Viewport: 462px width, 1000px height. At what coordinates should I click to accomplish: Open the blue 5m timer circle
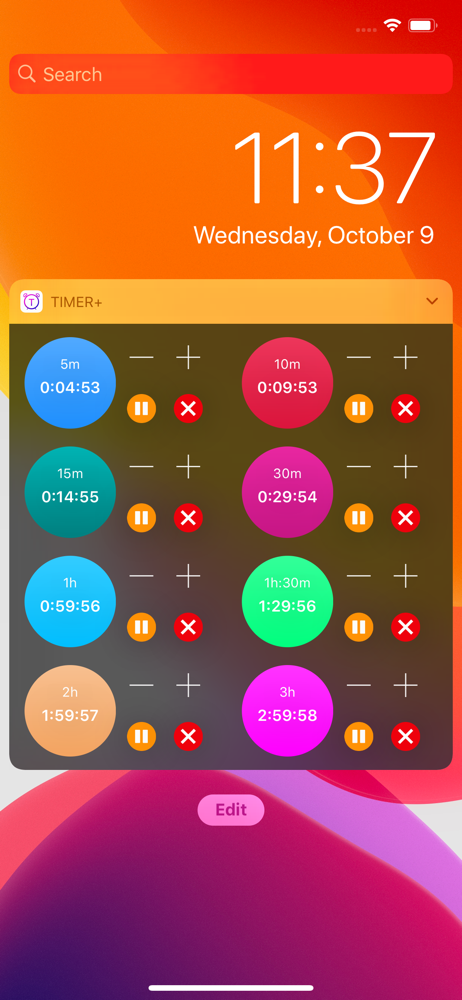click(70, 383)
